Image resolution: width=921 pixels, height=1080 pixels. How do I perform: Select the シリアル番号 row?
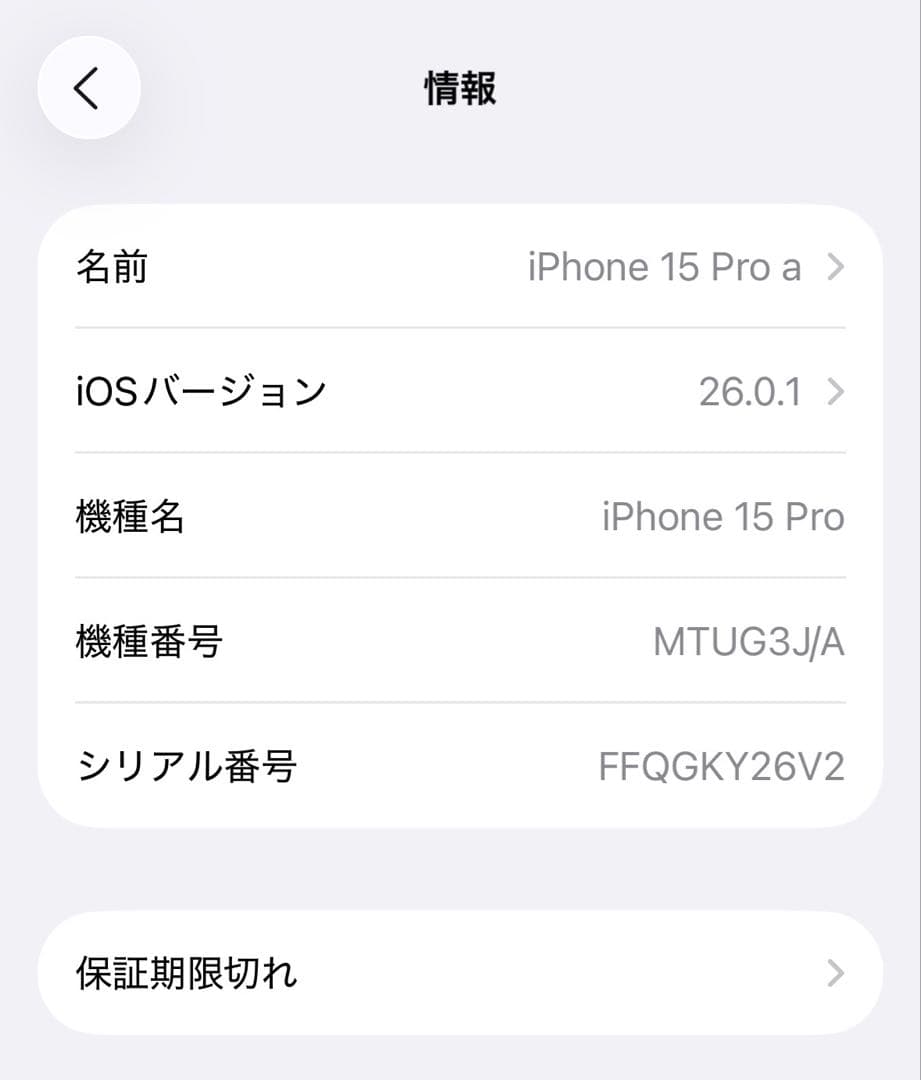460,766
